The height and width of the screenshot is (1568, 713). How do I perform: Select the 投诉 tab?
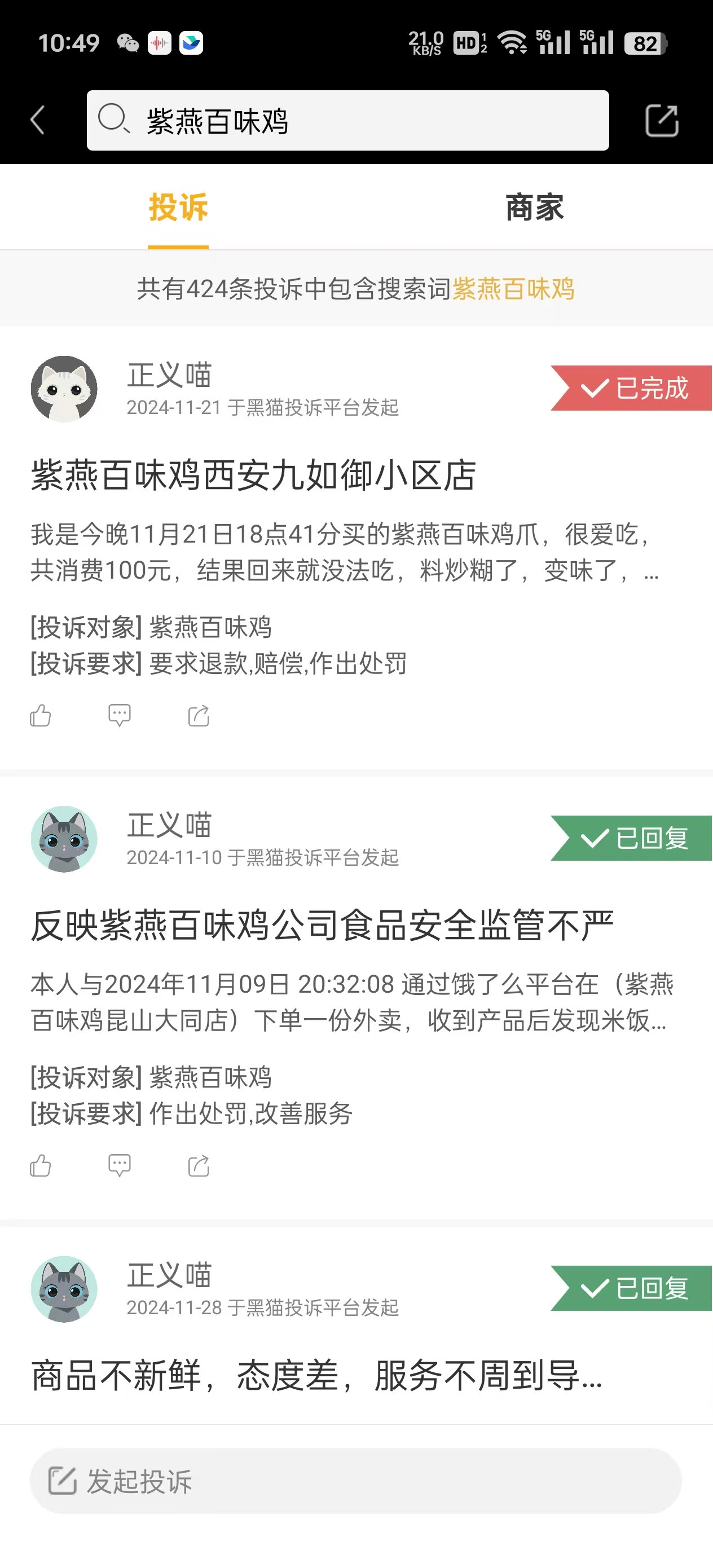tap(178, 208)
